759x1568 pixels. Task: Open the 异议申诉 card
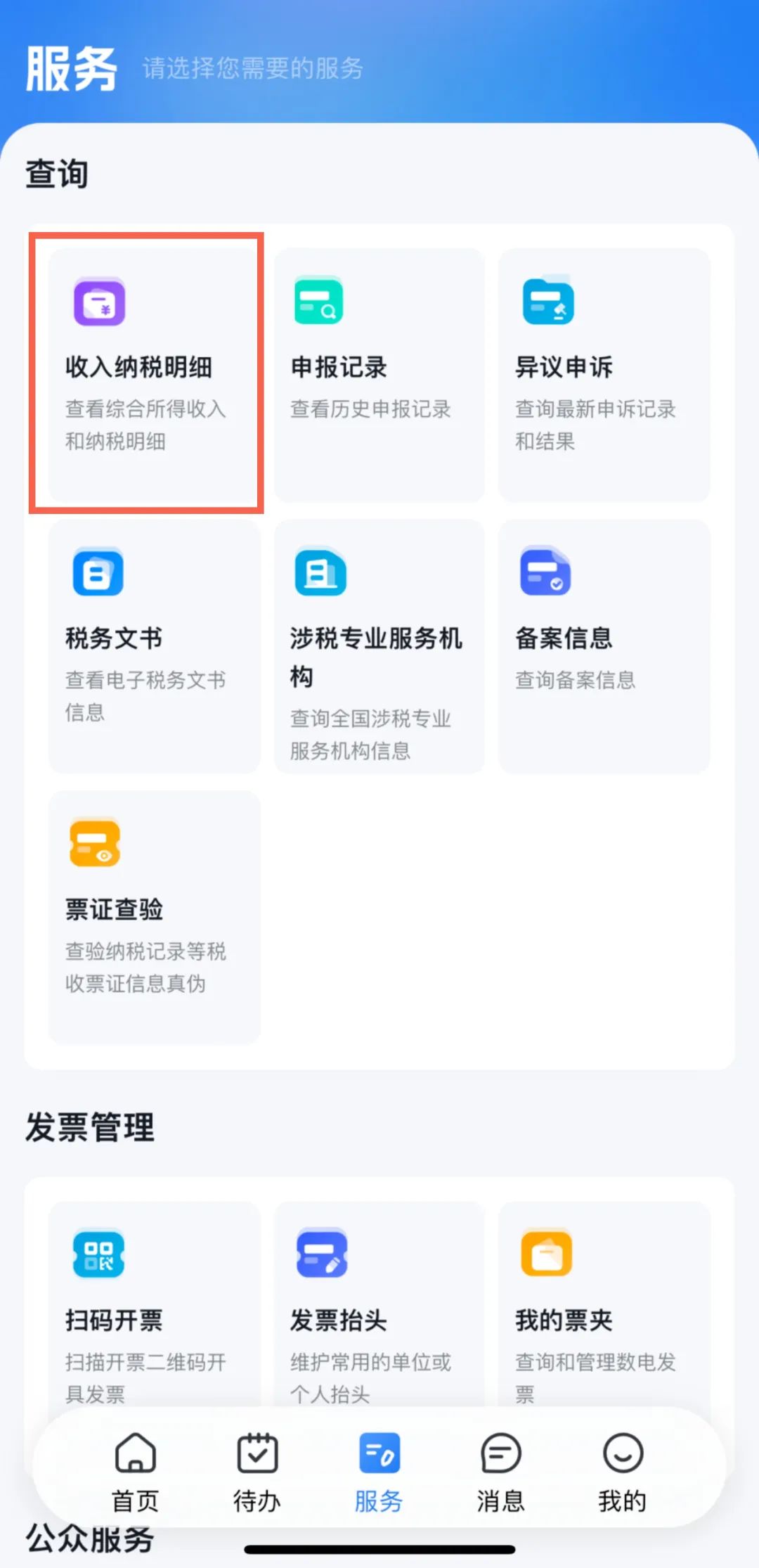[x=604, y=375]
